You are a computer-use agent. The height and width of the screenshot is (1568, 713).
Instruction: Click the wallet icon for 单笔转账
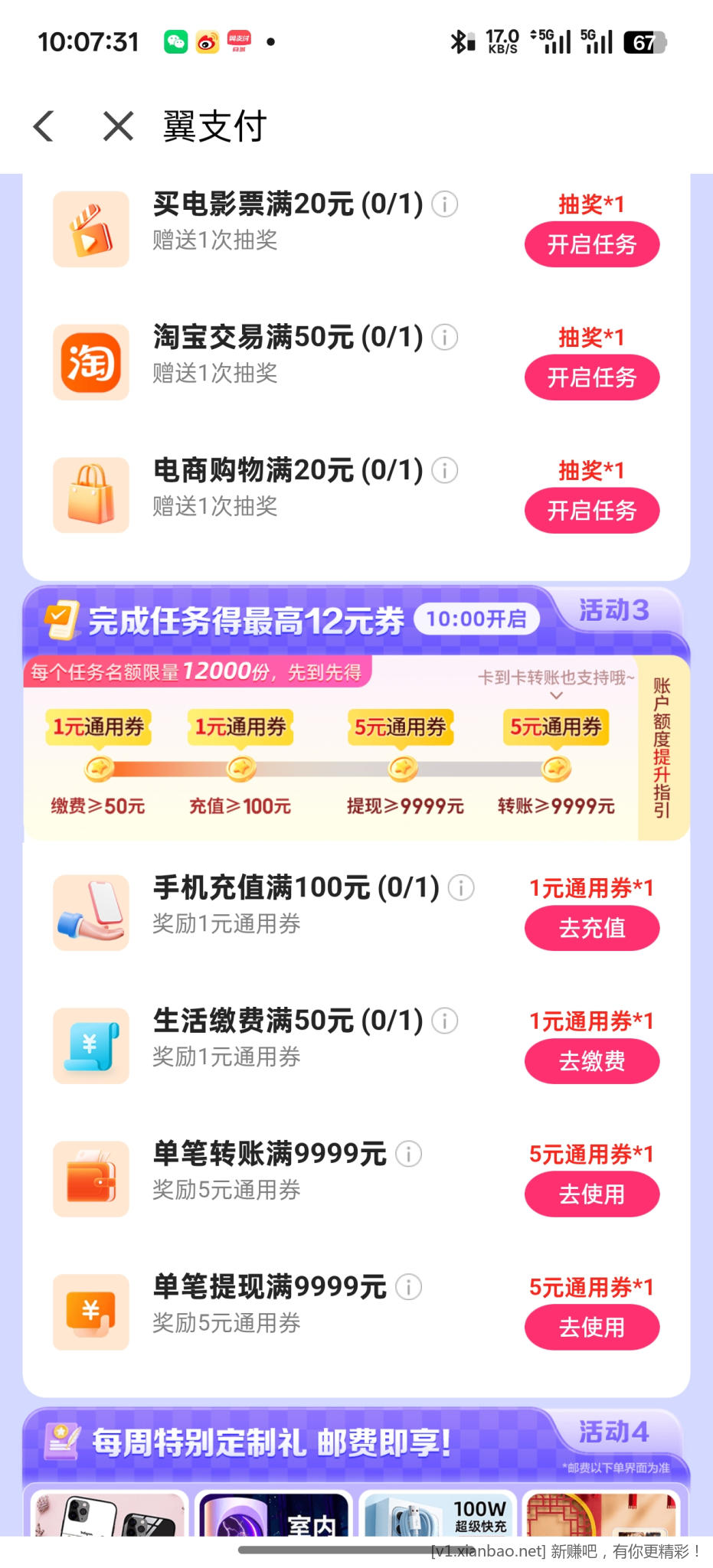click(90, 1178)
